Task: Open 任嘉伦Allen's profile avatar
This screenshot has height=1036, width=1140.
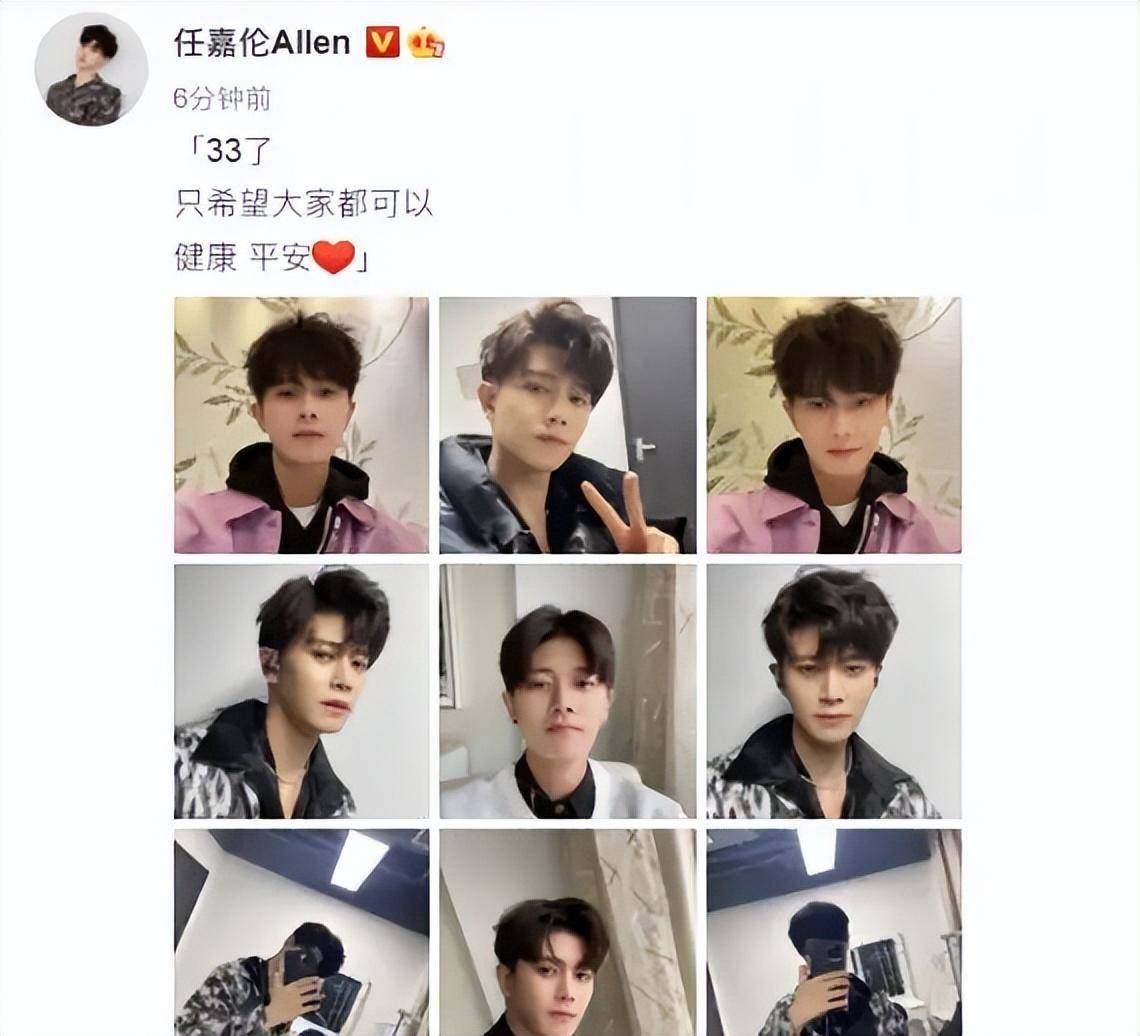Action: 91,70
